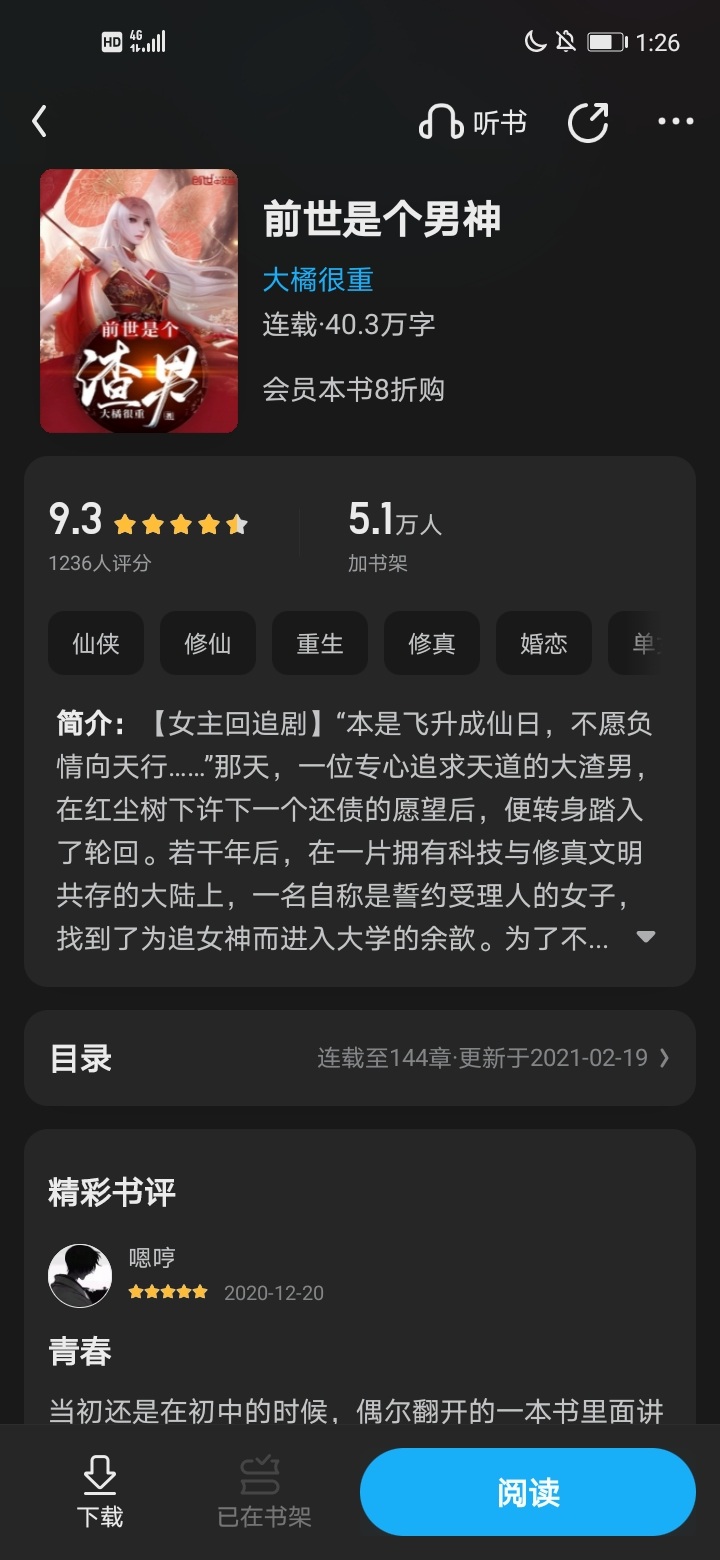Go back using the top-left arrow

40,122
